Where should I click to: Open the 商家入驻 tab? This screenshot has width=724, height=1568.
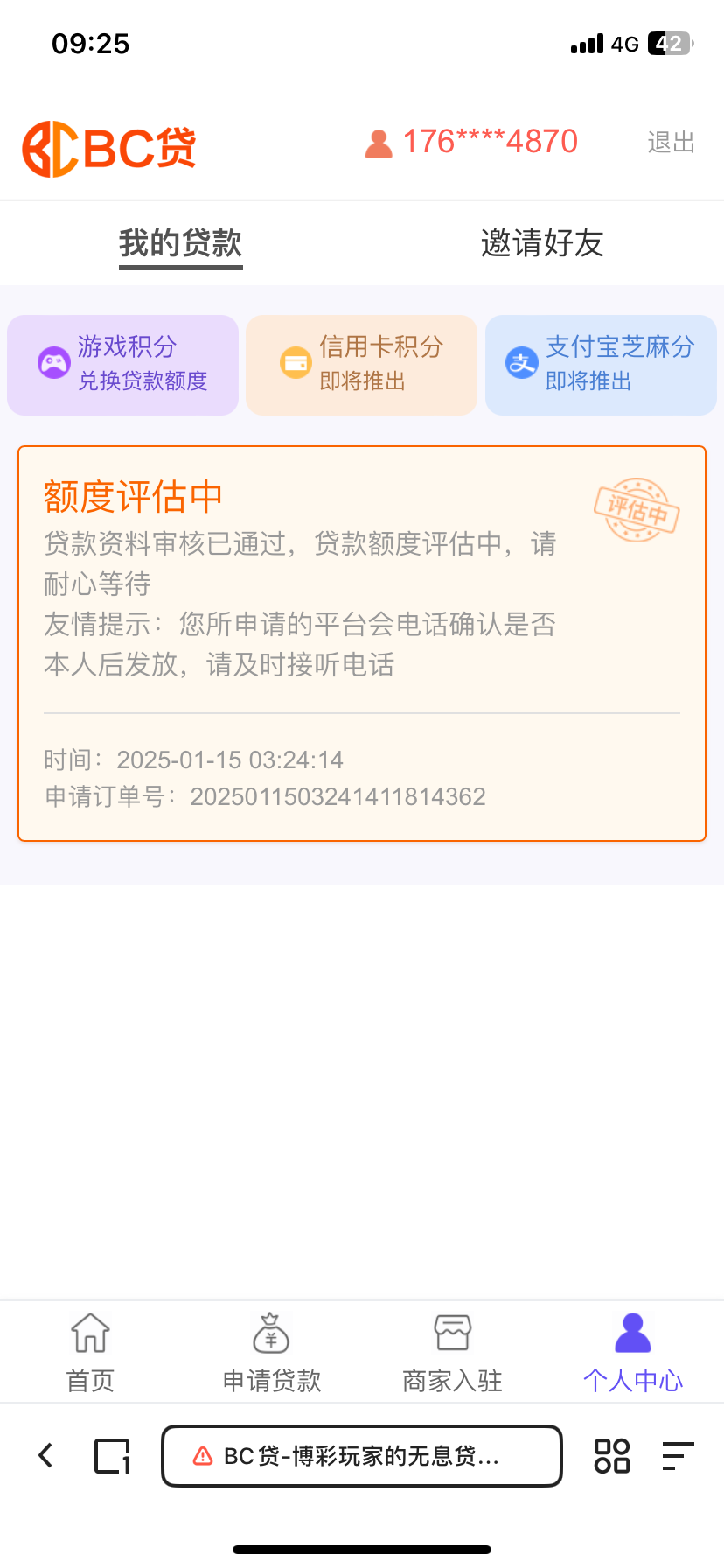pyautogui.click(x=452, y=1352)
